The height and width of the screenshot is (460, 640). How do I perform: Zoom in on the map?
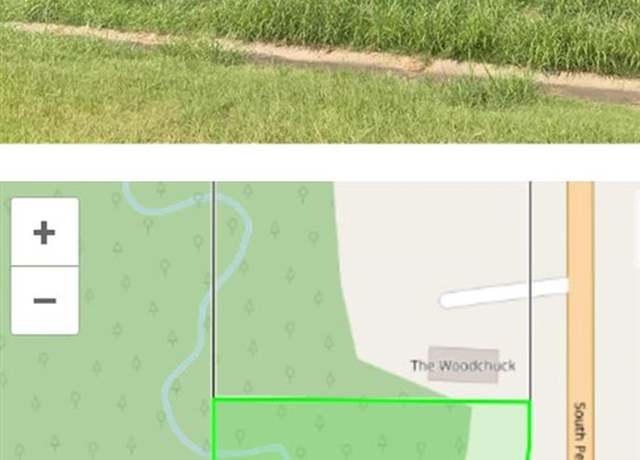click(44, 232)
